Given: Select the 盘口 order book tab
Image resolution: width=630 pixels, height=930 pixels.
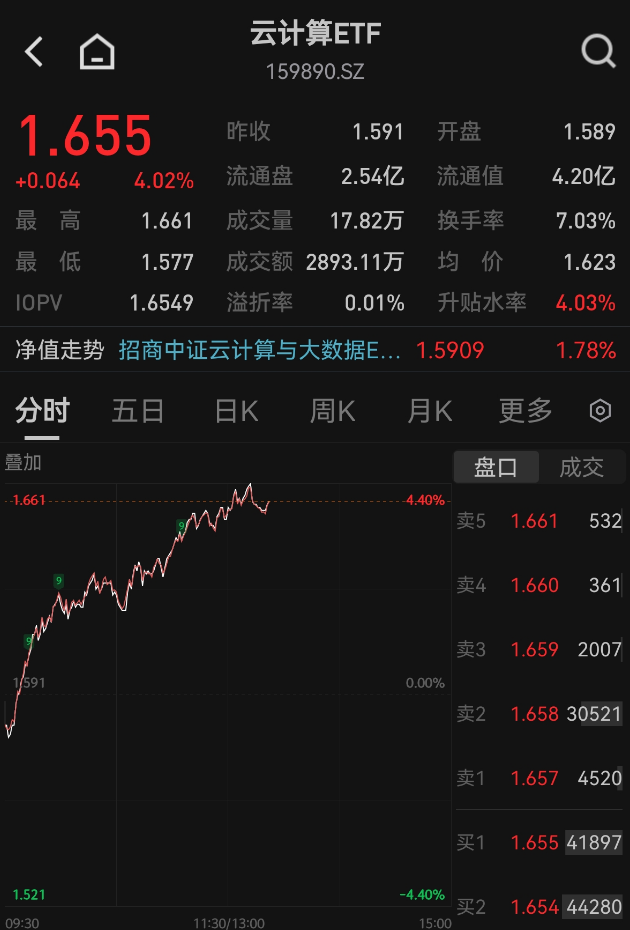Looking at the screenshot, I should (496, 467).
